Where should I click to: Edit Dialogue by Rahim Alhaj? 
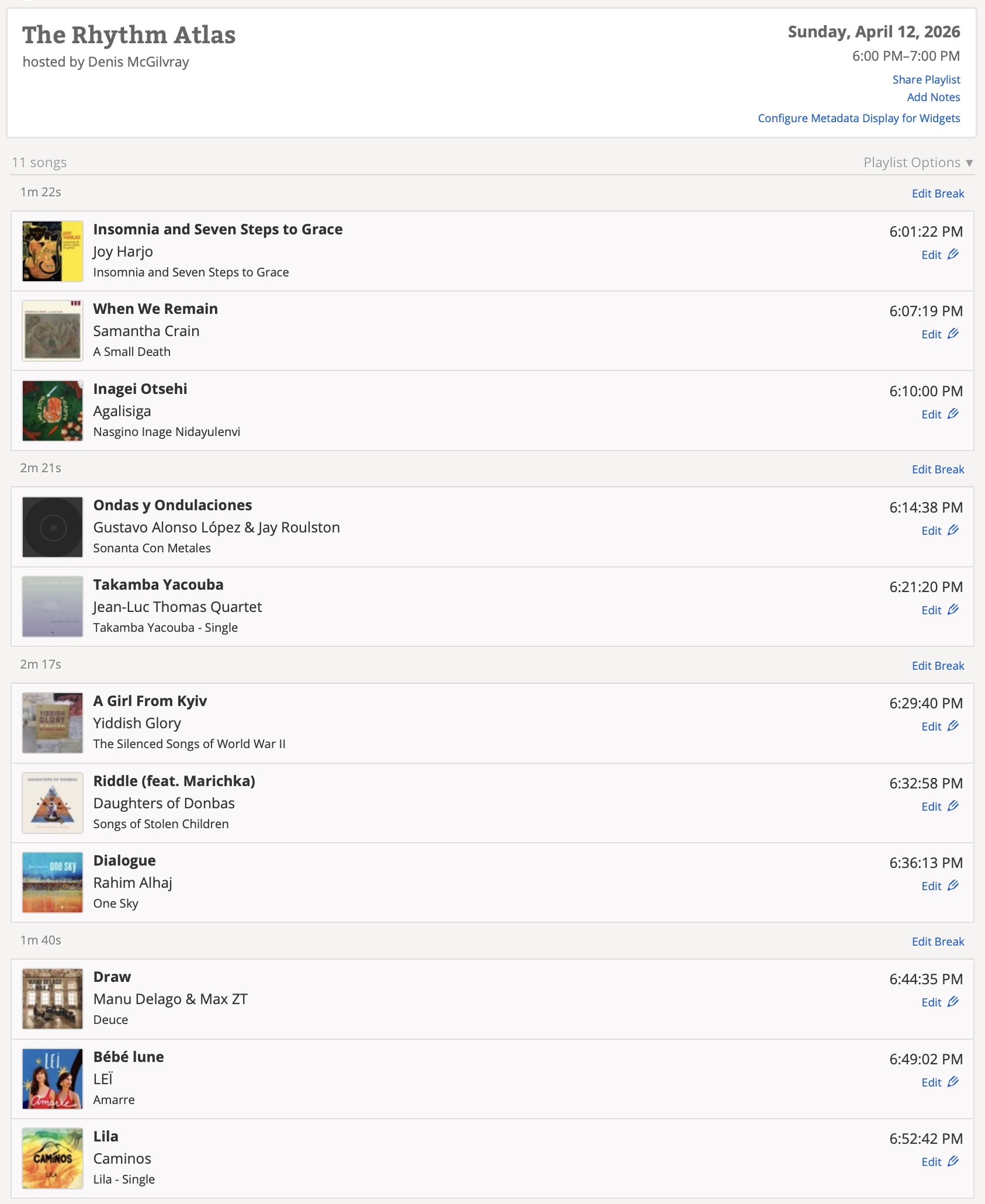(x=940, y=886)
